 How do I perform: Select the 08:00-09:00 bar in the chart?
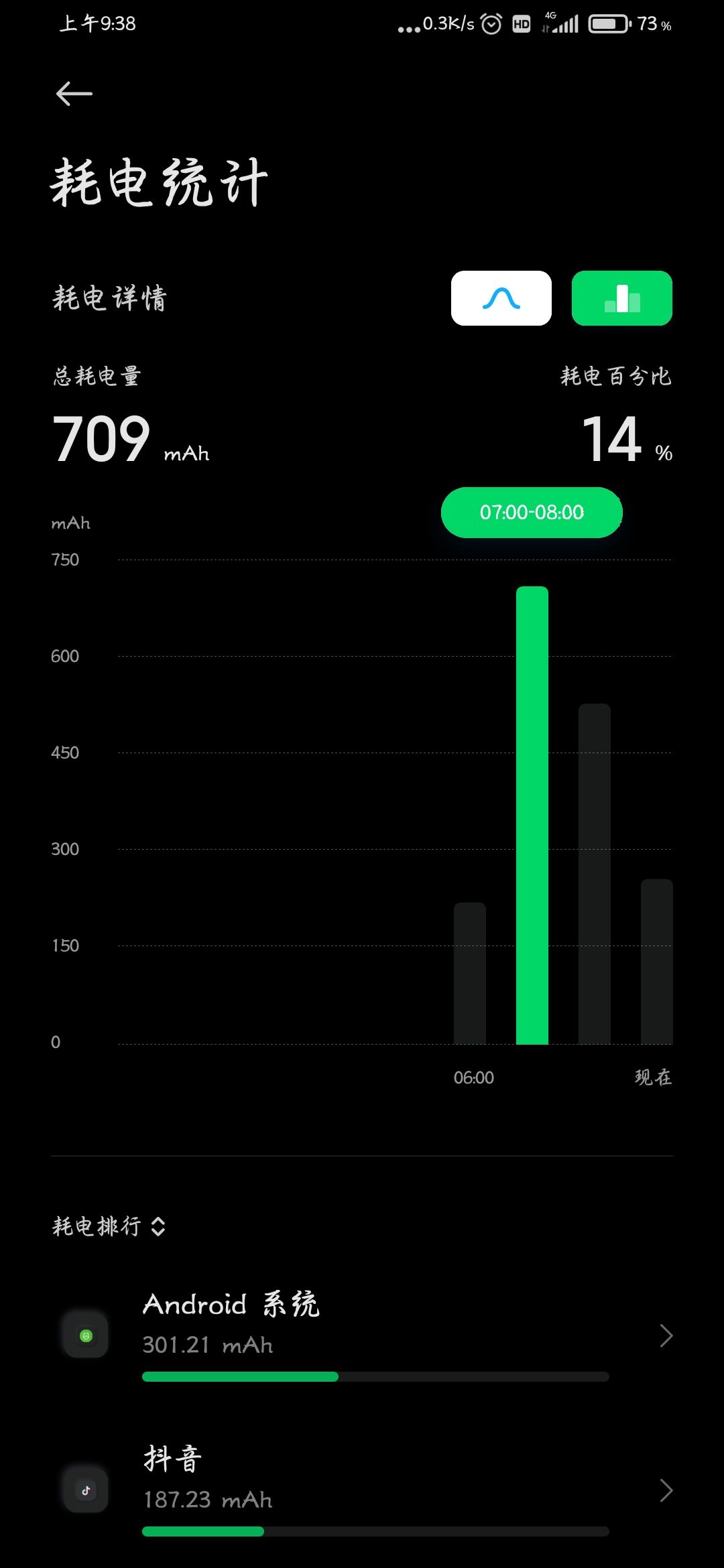pos(595,874)
